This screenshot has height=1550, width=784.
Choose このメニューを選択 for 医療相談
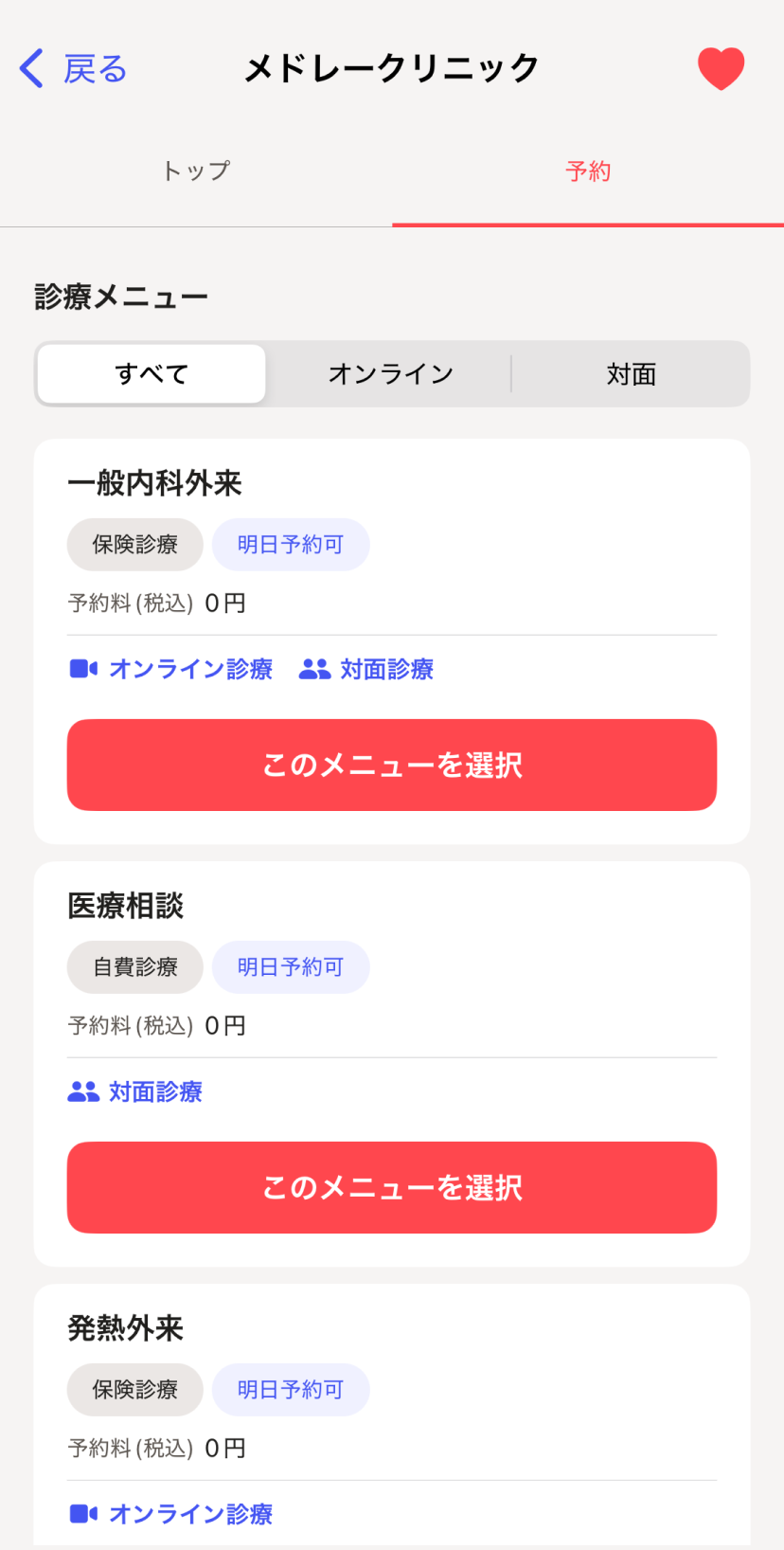(391, 1187)
